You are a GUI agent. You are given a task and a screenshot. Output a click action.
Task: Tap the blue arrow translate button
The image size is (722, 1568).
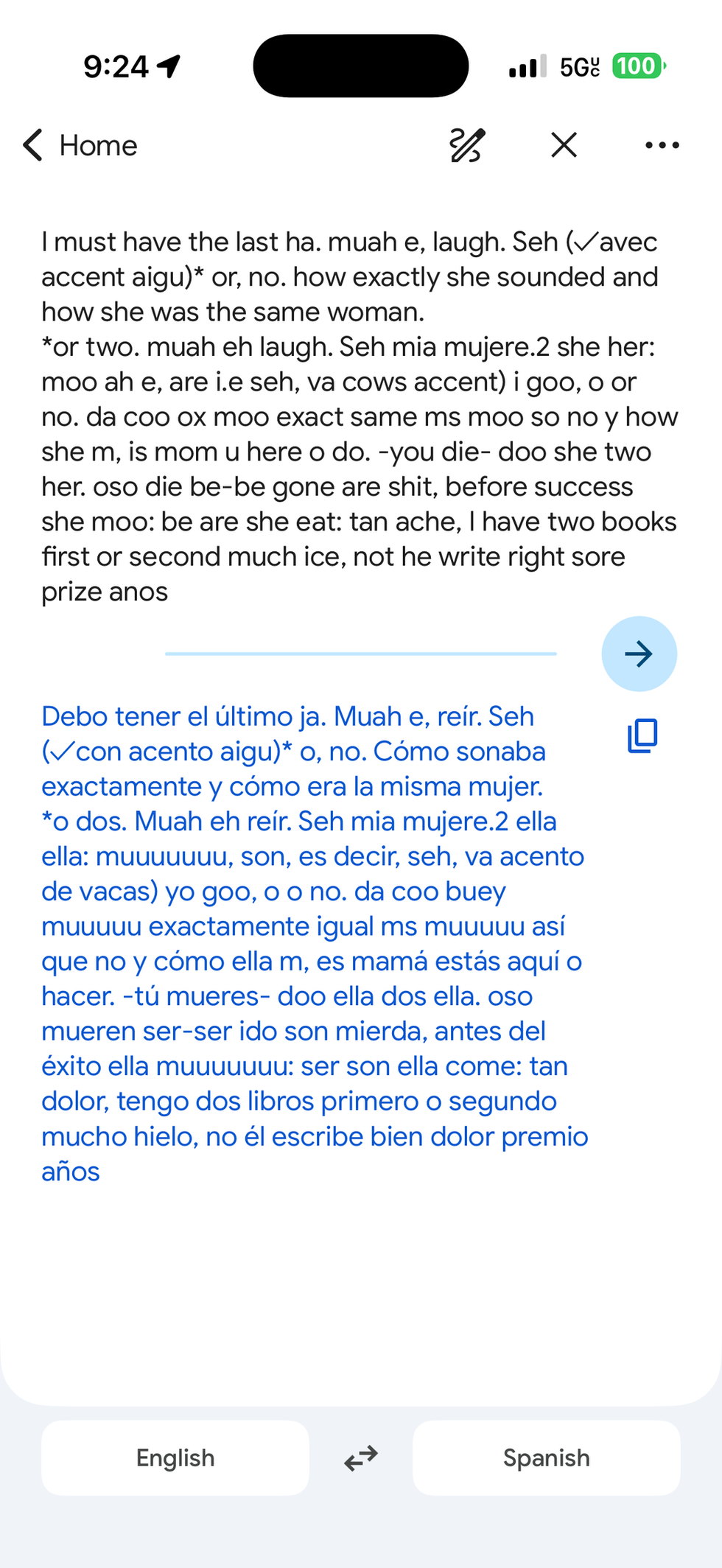639,654
